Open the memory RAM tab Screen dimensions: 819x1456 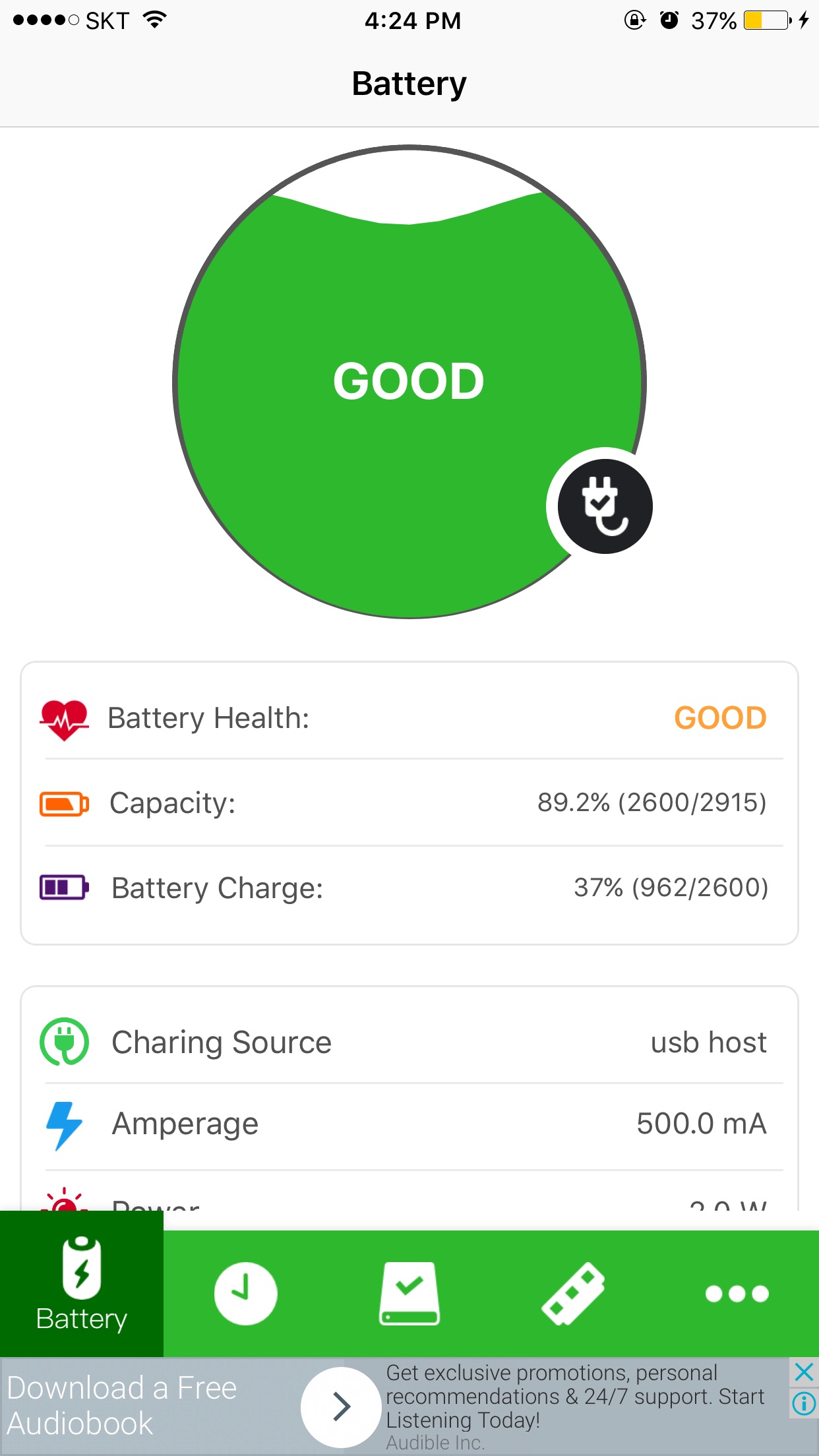point(573,1293)
